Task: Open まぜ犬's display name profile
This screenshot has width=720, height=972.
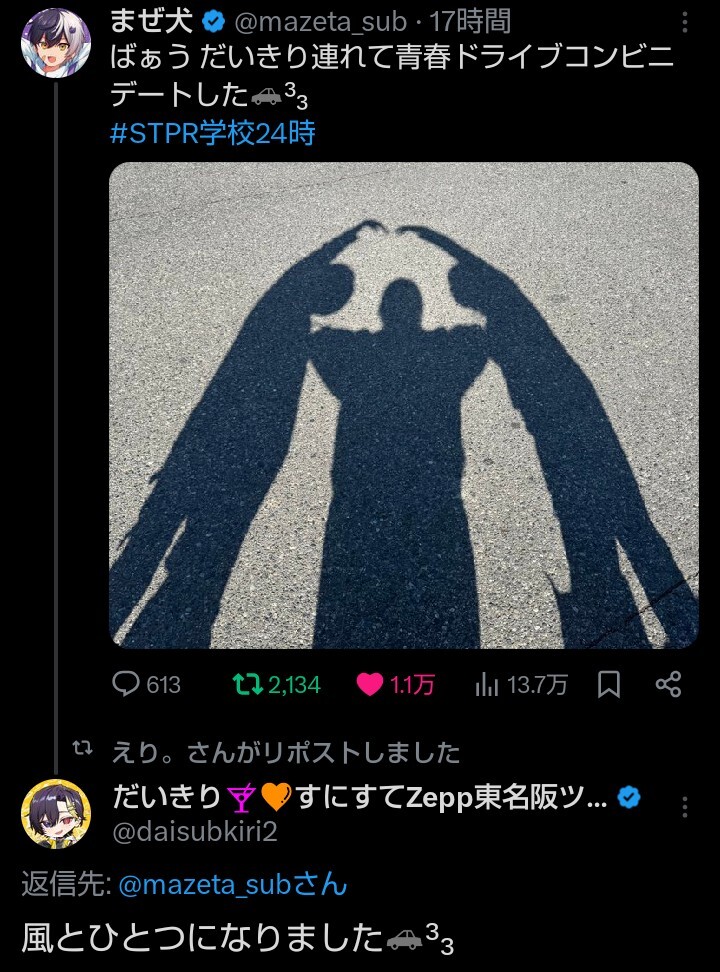Action: [x=151, y=22]
